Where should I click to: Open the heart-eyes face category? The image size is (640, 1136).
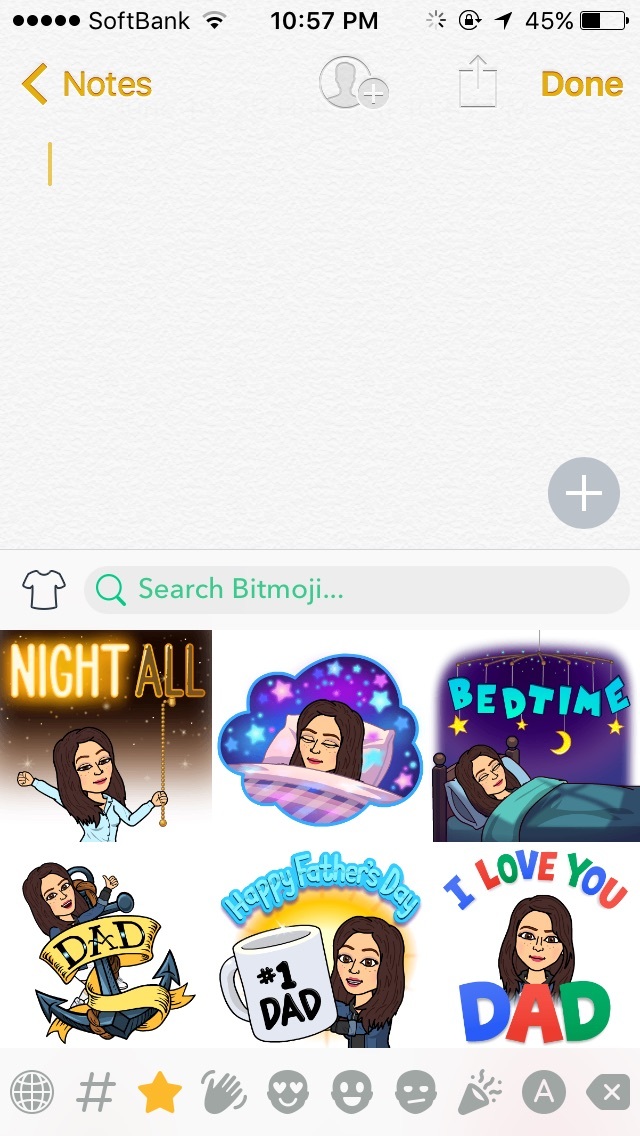coord(287,1093)
